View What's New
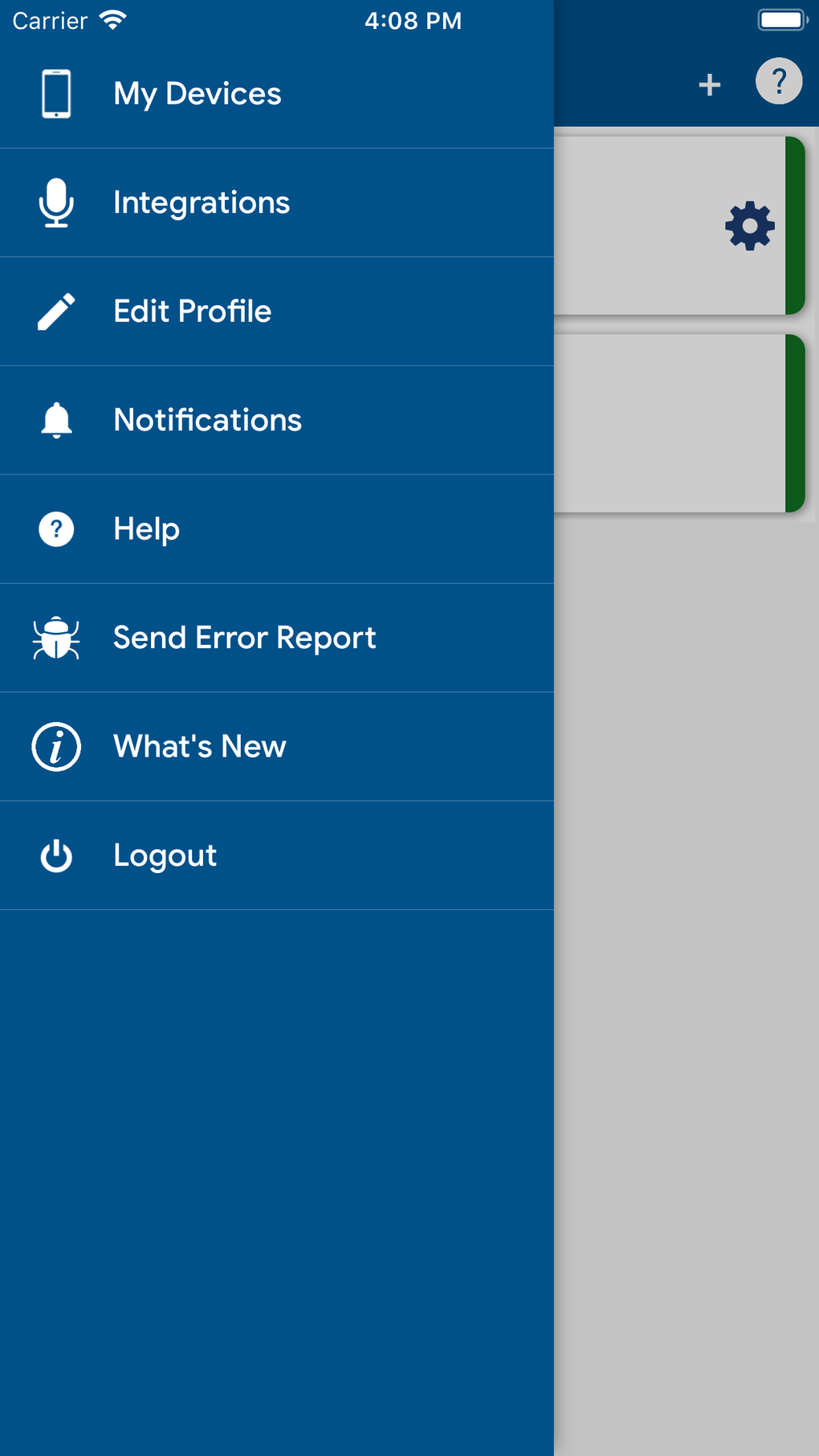Screen dimensions: 819x1456 coord(199,747)
